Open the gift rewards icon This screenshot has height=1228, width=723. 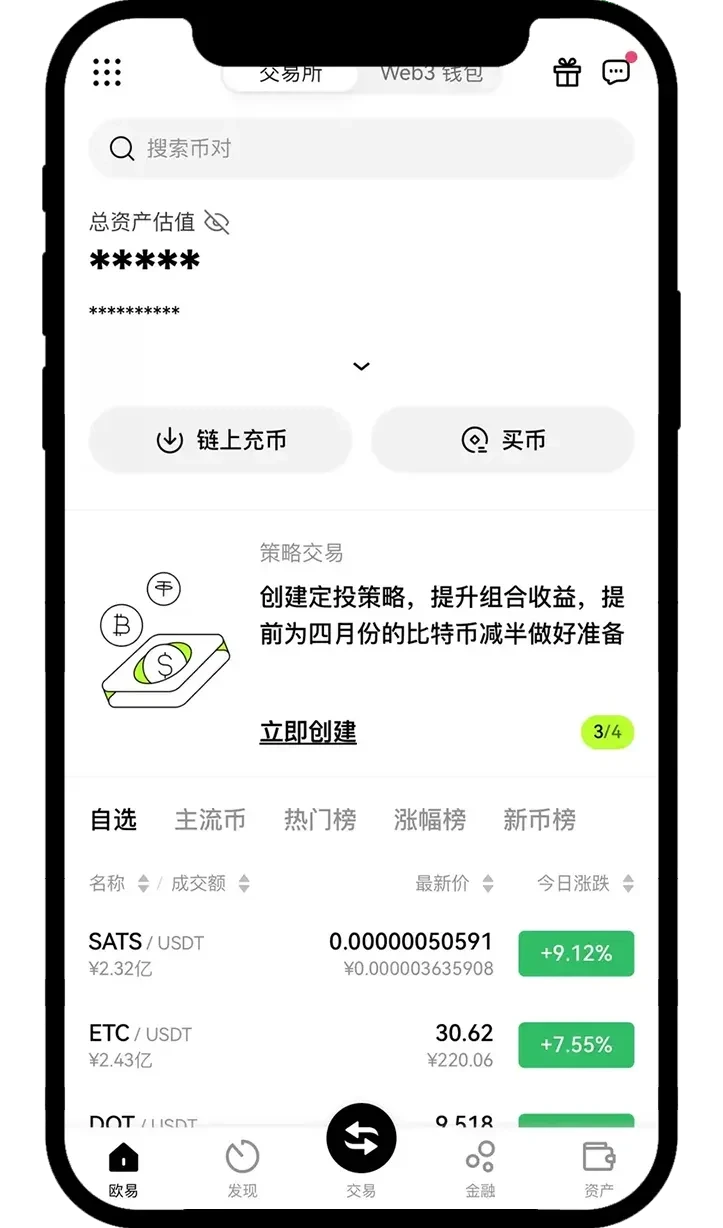click(x=567, y=72)
